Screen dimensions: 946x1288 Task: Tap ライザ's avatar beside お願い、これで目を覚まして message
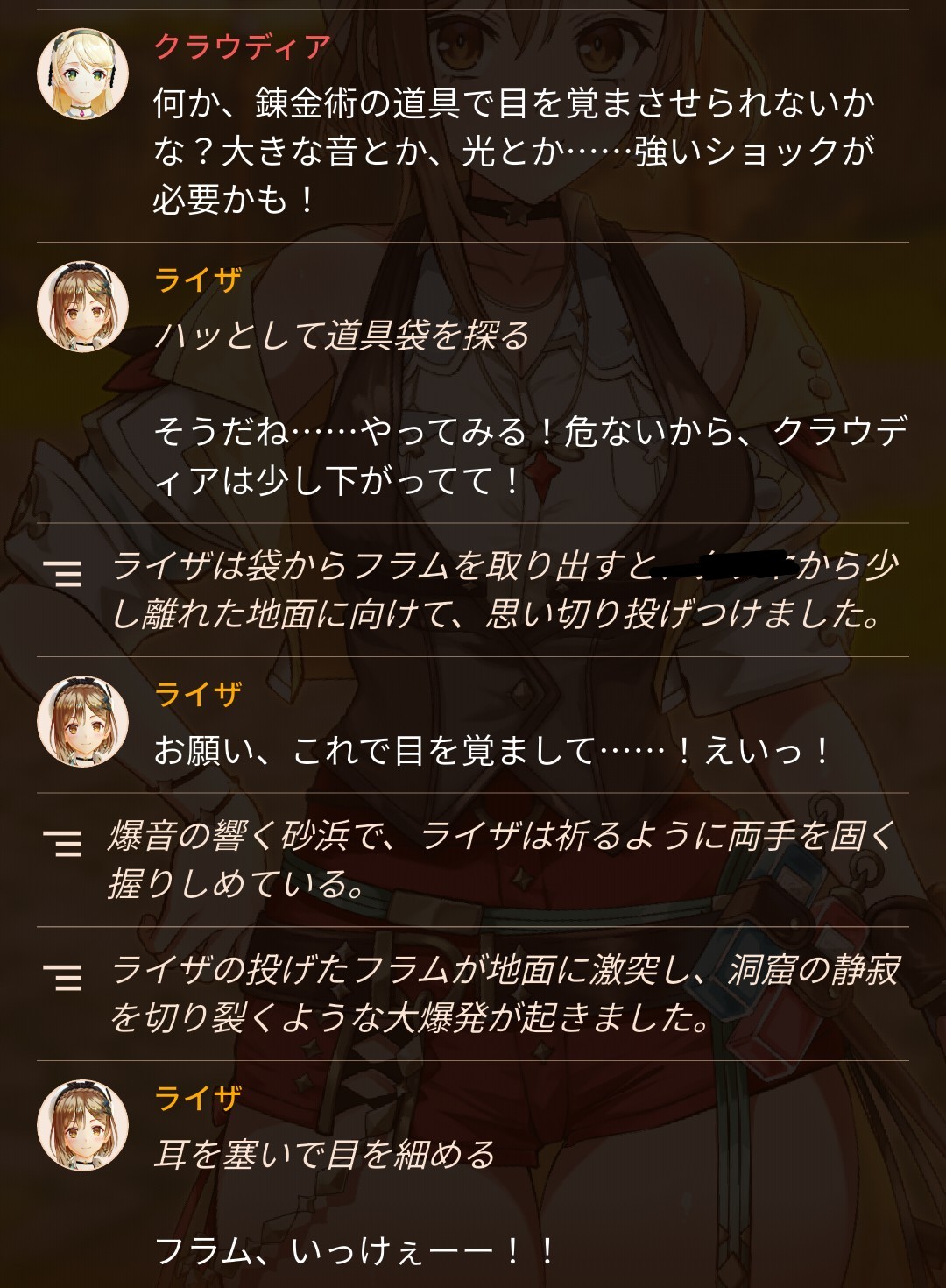[83, 721]
